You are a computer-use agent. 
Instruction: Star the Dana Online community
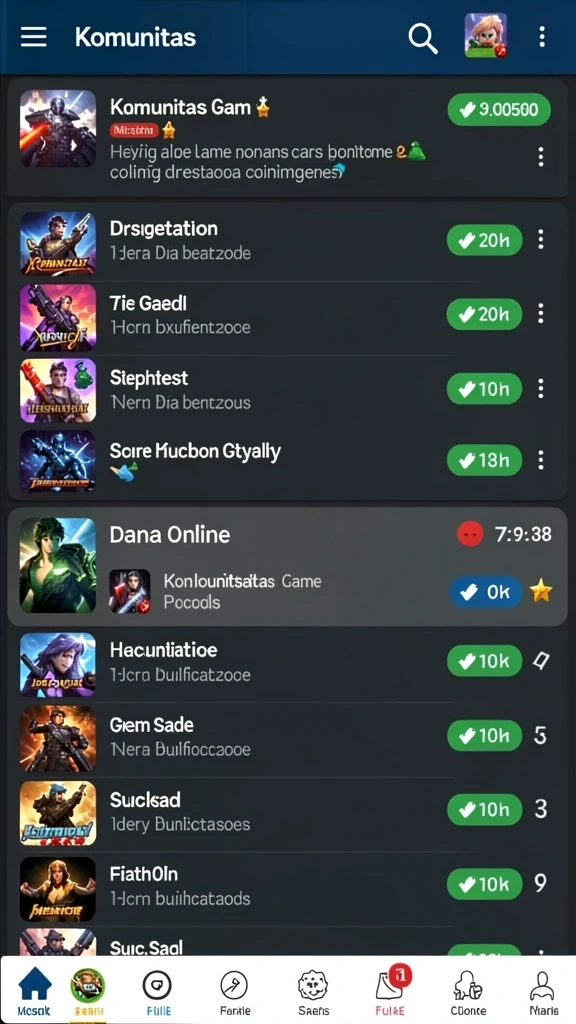(541, 592)
